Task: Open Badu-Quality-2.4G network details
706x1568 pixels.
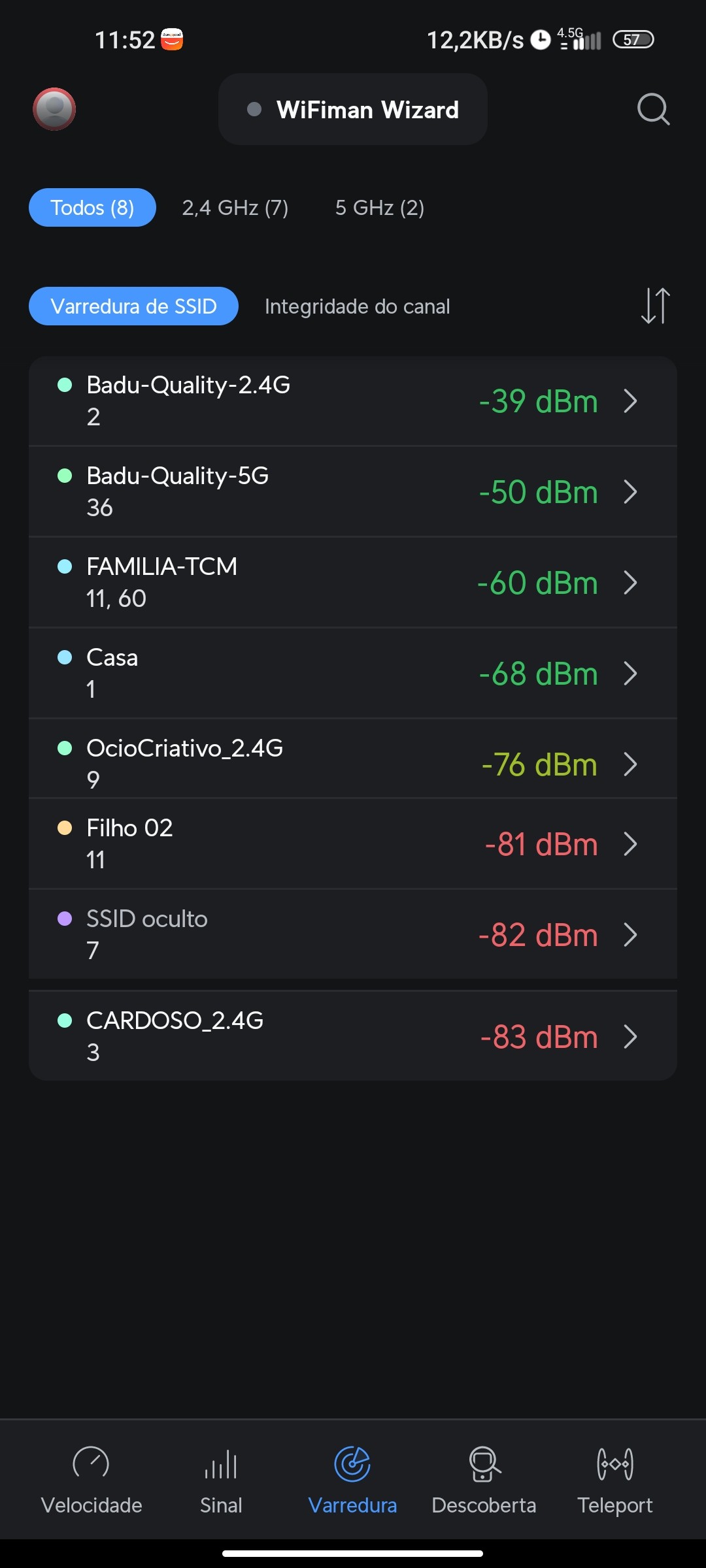Action: pyautogui.click(x=353, y=400)
